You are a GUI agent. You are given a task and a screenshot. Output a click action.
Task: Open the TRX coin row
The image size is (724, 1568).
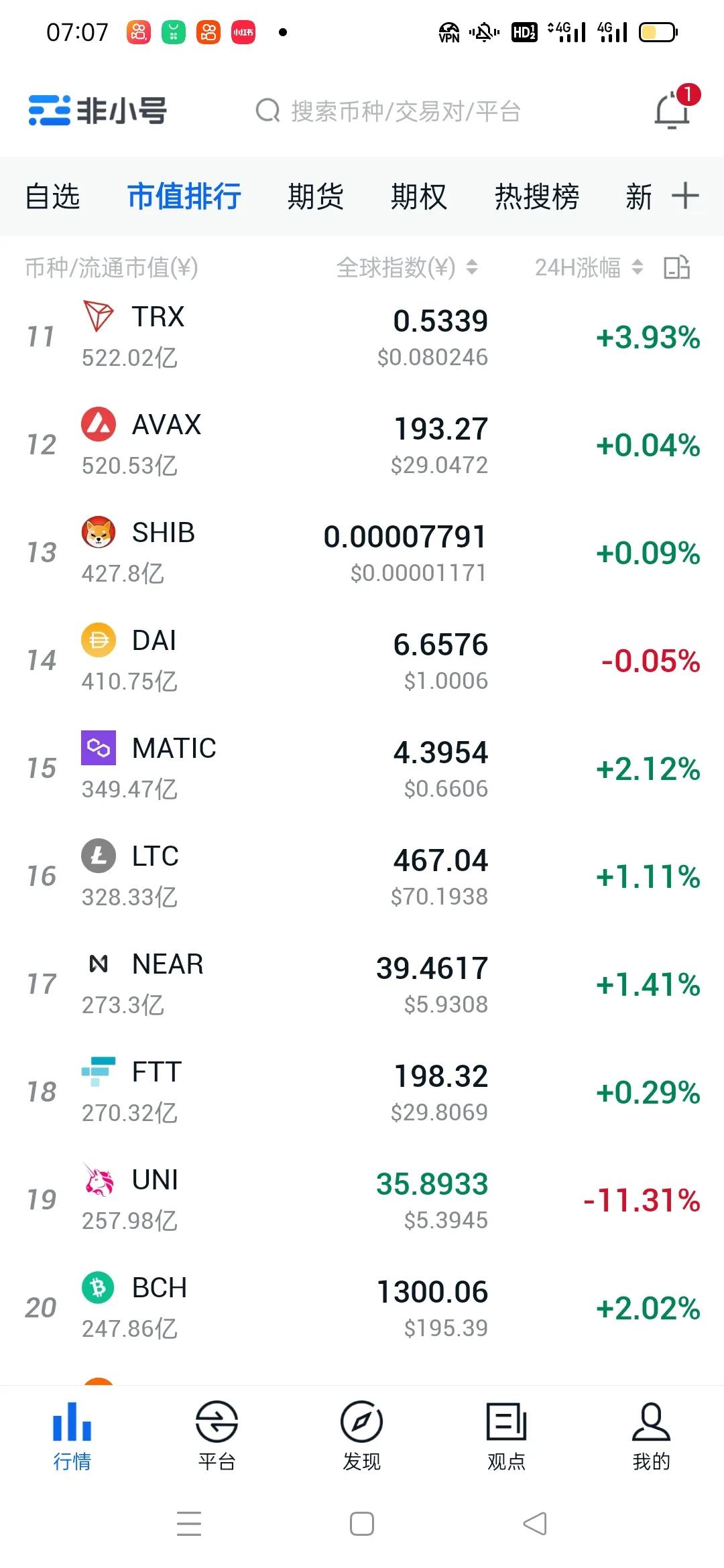(x=362, y=336)
